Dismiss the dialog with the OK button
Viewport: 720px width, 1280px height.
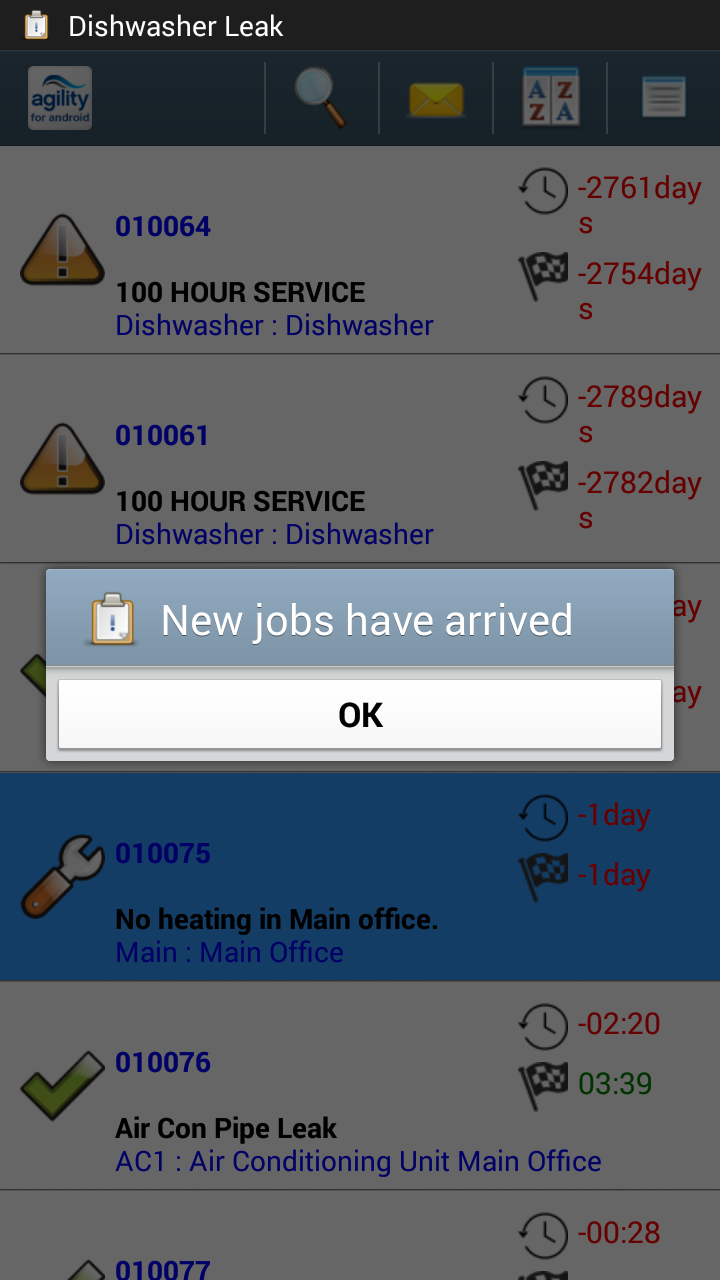[360, 714]
